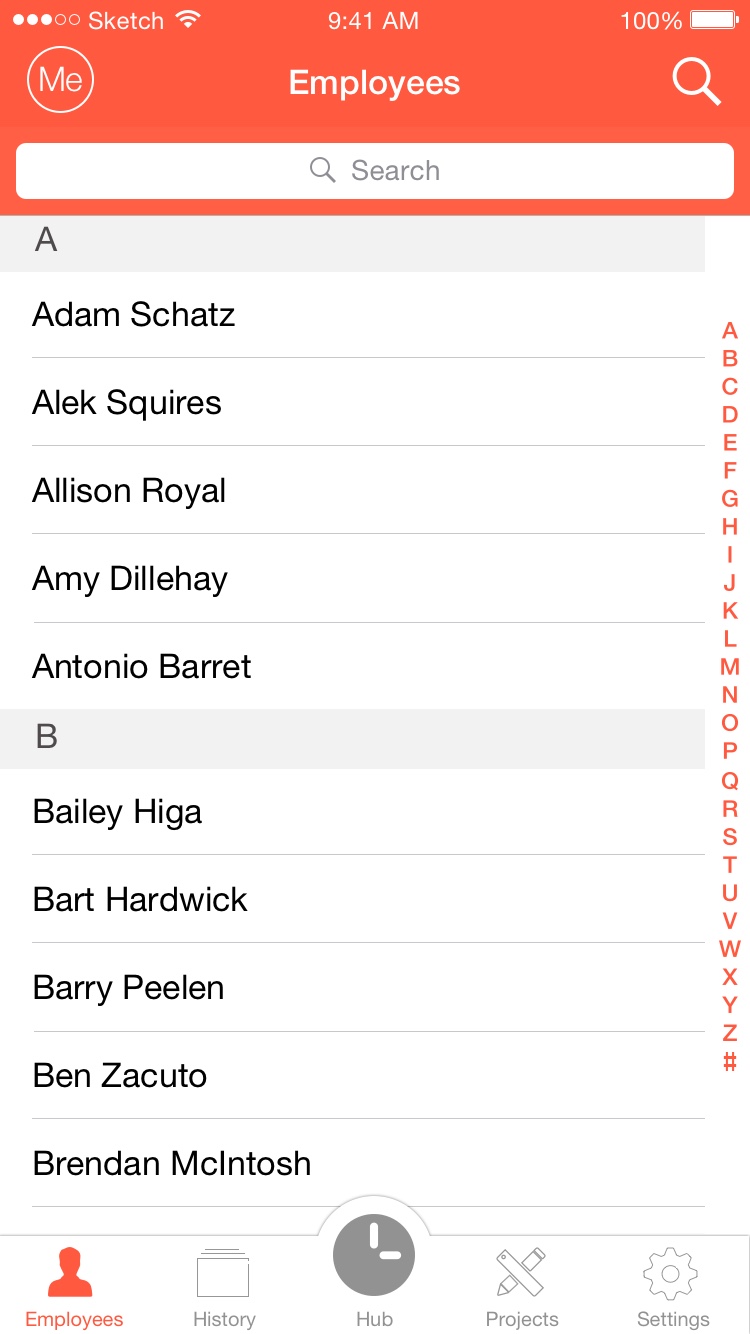Open Adam Schatz's employee record

352,315
